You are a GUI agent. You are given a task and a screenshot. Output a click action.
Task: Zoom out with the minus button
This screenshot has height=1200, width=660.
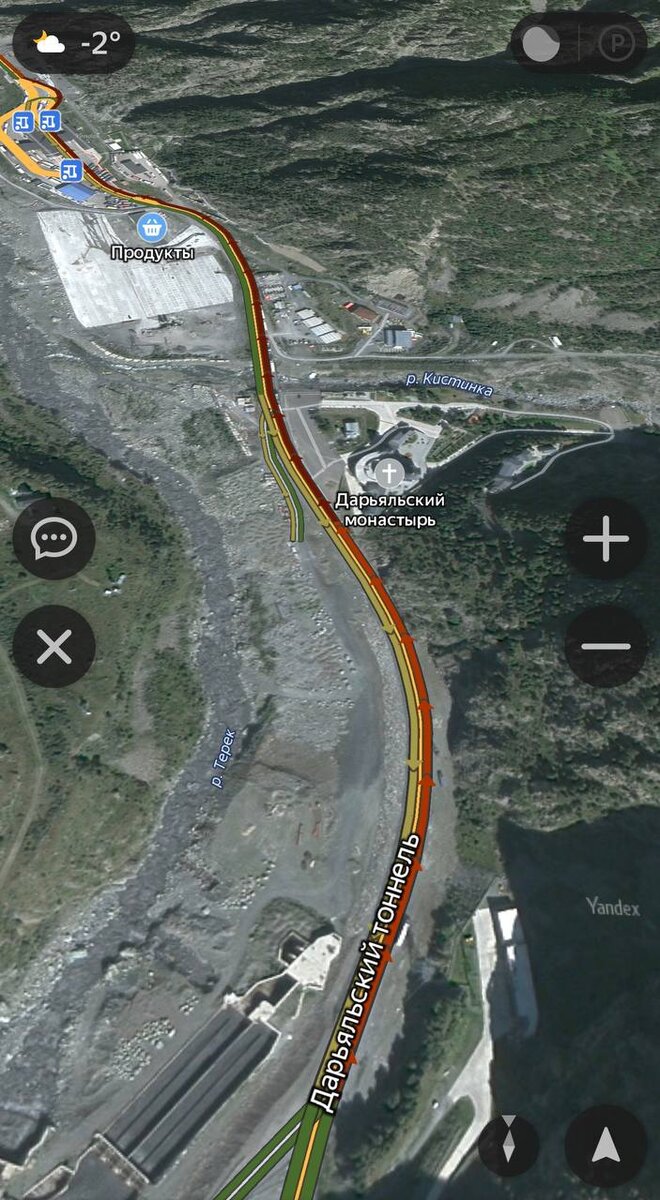[x=606, y=647]
